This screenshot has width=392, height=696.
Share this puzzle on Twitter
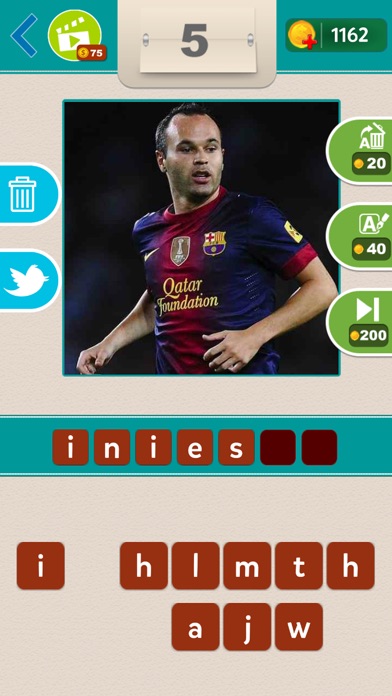(27, 280)
